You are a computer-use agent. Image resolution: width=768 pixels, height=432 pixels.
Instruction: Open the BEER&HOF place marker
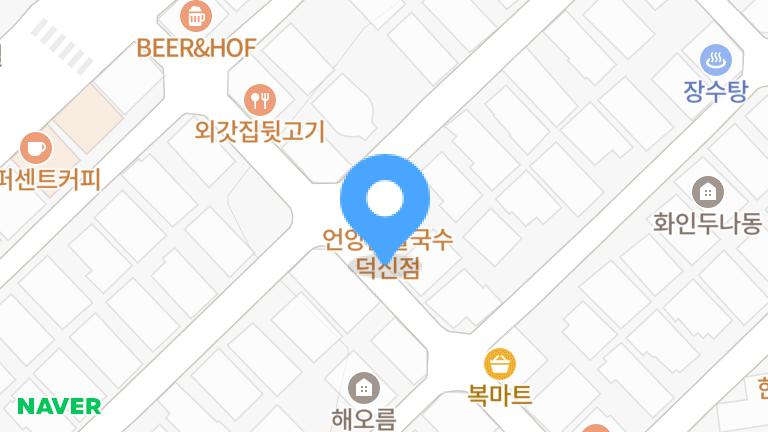tap(197, 16)
